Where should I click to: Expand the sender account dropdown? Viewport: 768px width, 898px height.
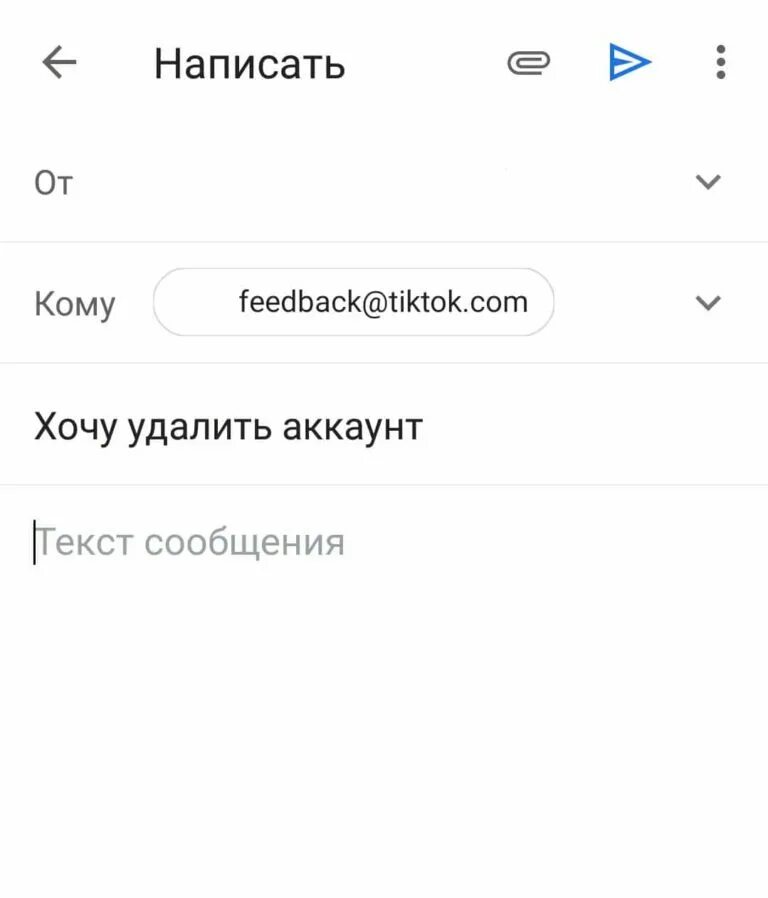[x=708, y=182]
